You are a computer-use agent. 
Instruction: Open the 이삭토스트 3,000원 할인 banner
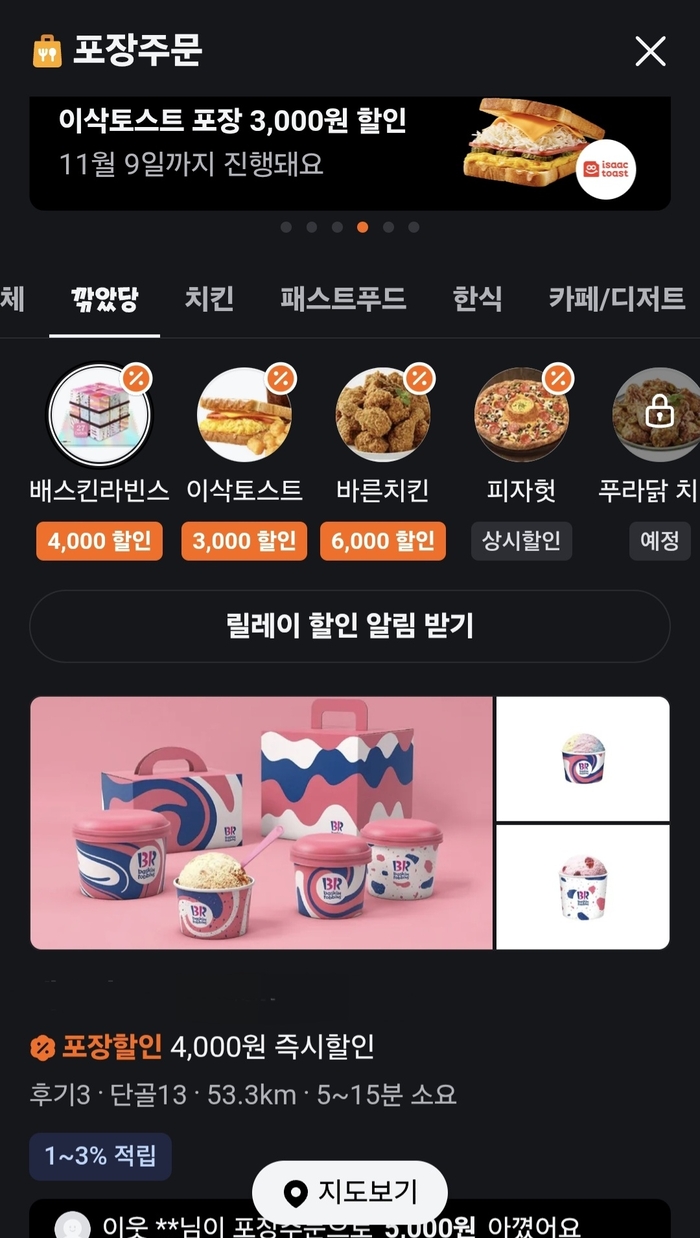point(349,152)
